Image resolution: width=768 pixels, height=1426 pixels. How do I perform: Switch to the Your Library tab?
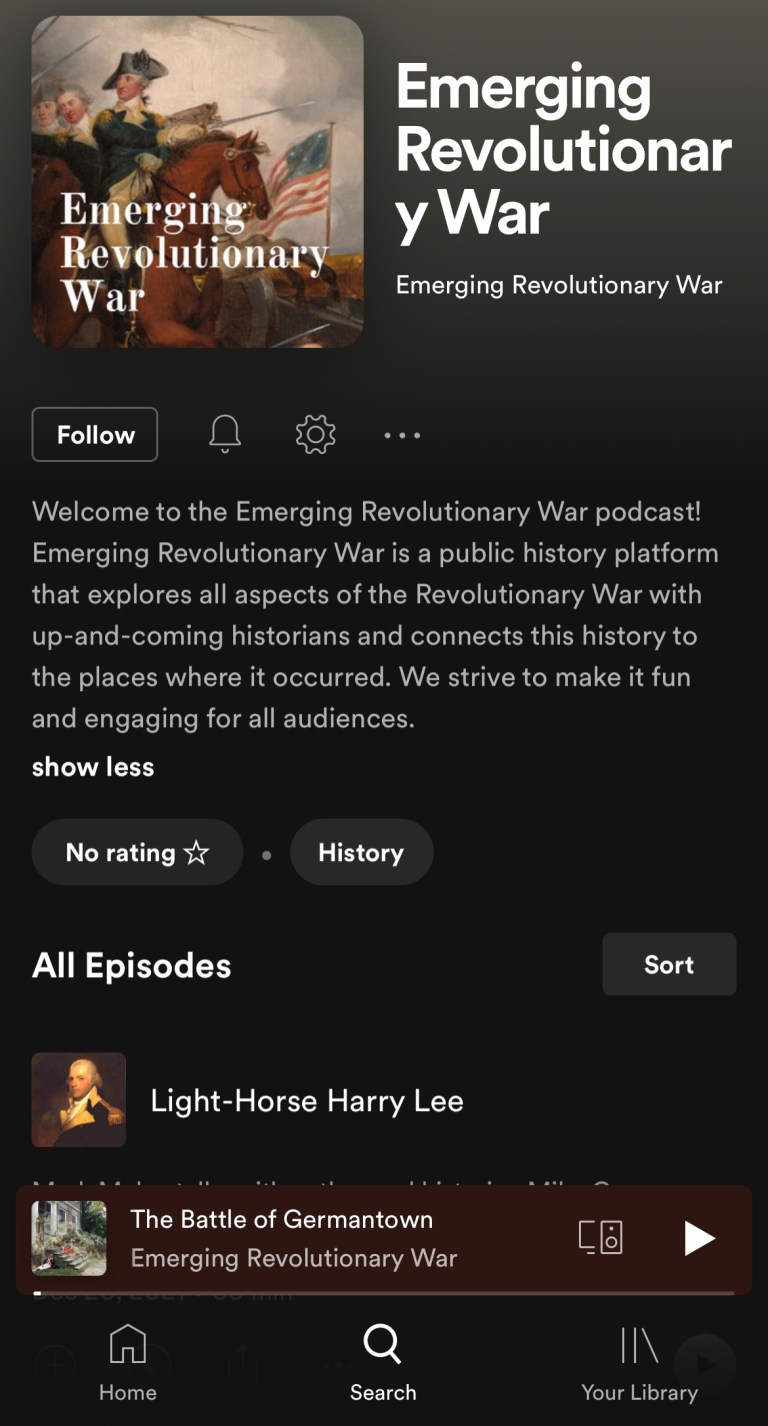click(x=637, y=1360)
